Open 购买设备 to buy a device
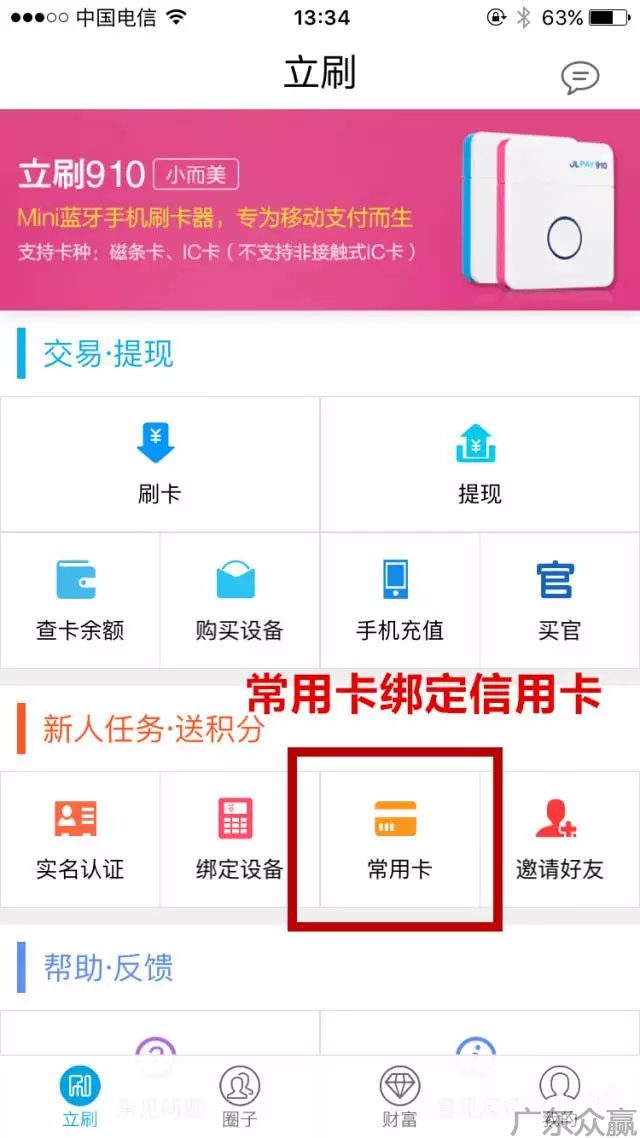This screenshot has width=640, height=1138. [x=240, y=600]
